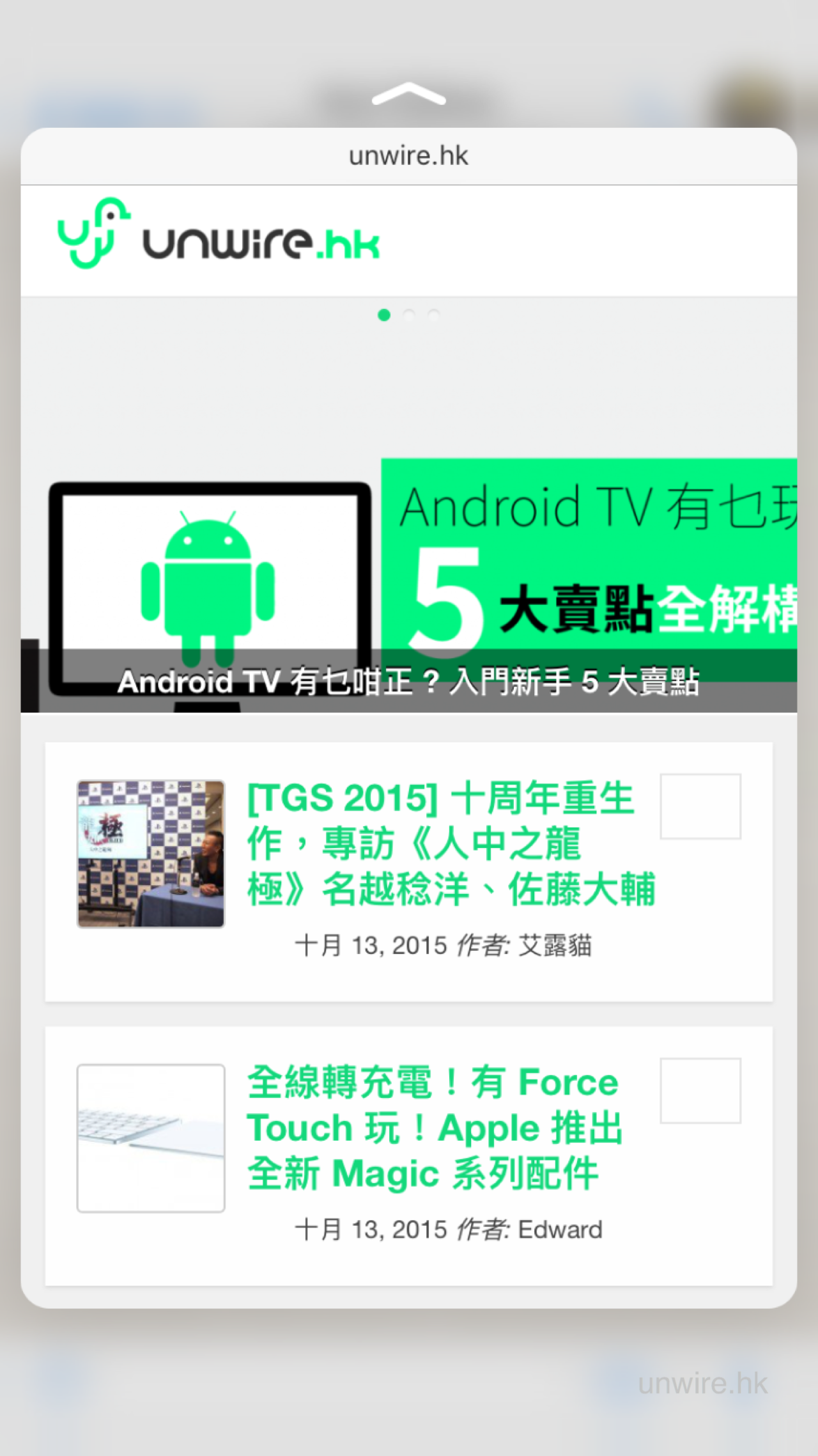Select the second carousel page dot
Viewport: 818px width, 1456px height.
409,315
